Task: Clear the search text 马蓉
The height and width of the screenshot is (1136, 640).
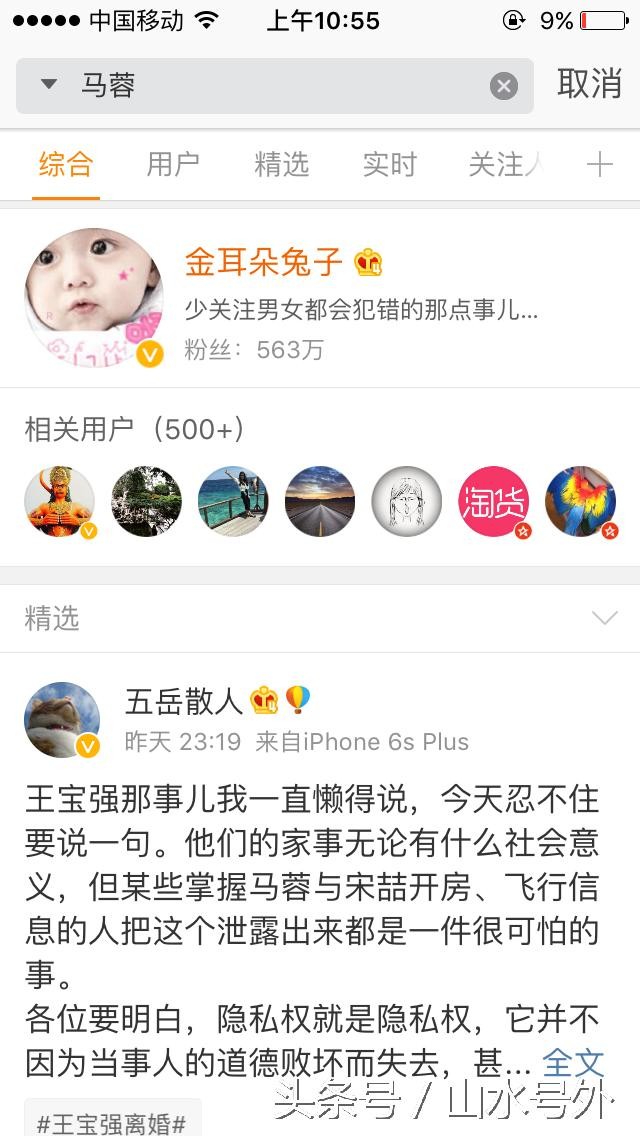Action: coord(504,87)
